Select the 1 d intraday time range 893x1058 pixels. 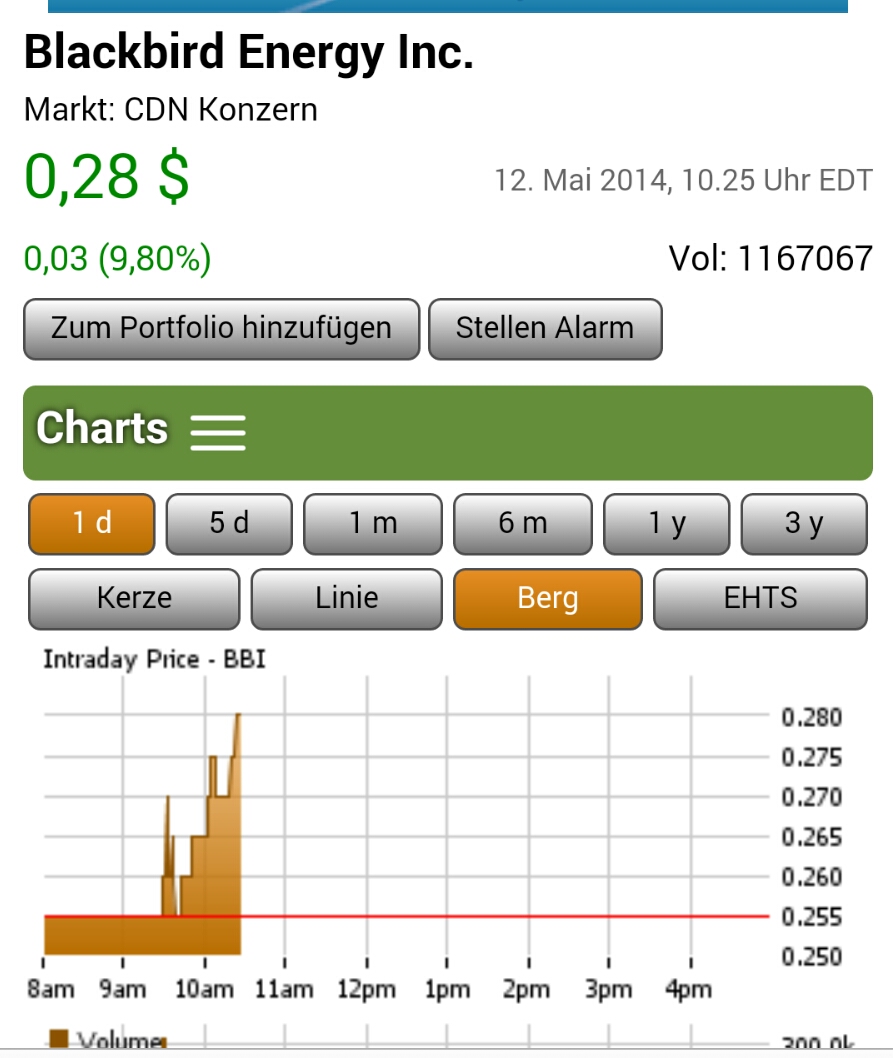coord(90,523)
